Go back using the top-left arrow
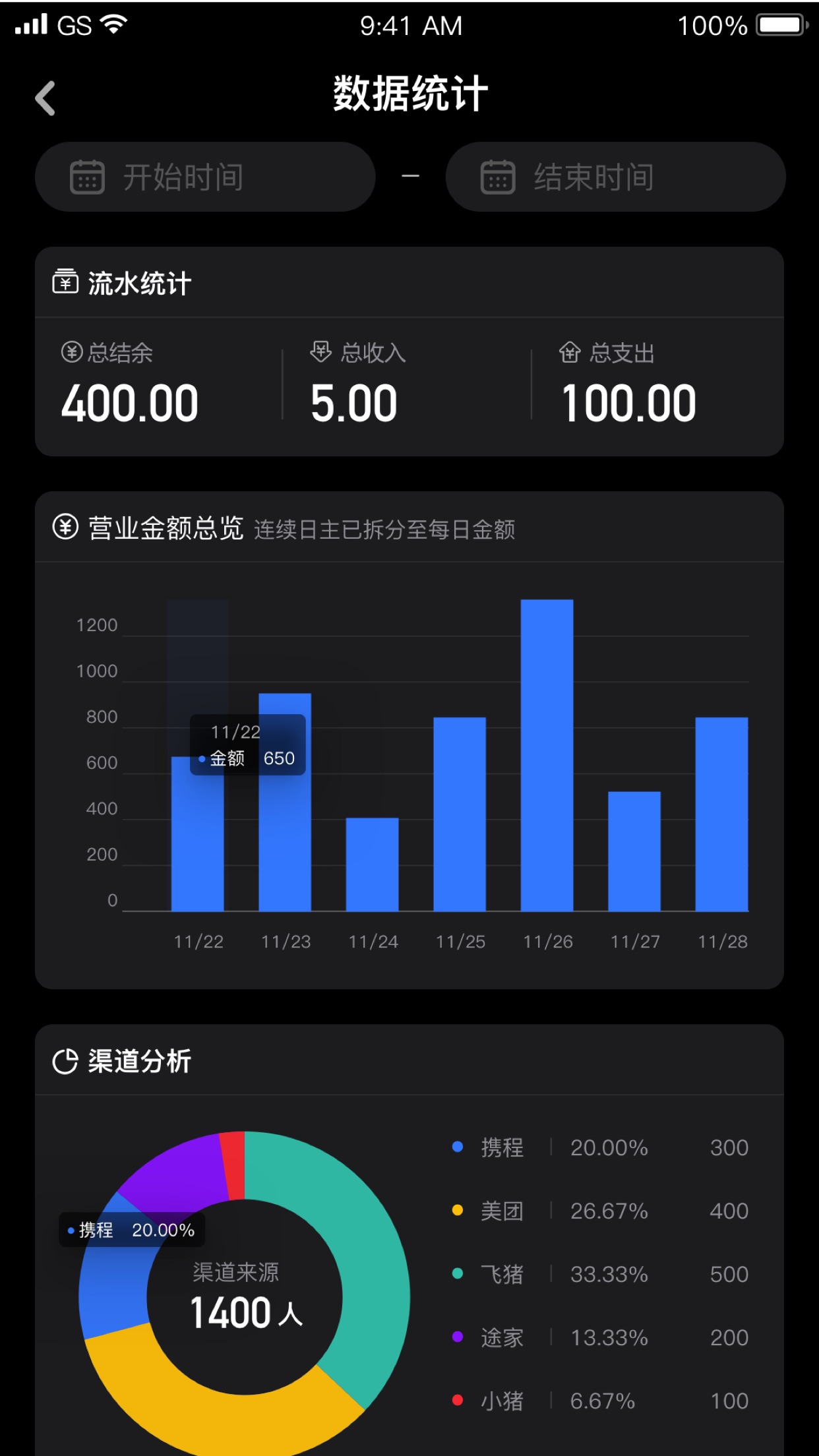This screenshot has width=819, height=1456. (45, 97)
